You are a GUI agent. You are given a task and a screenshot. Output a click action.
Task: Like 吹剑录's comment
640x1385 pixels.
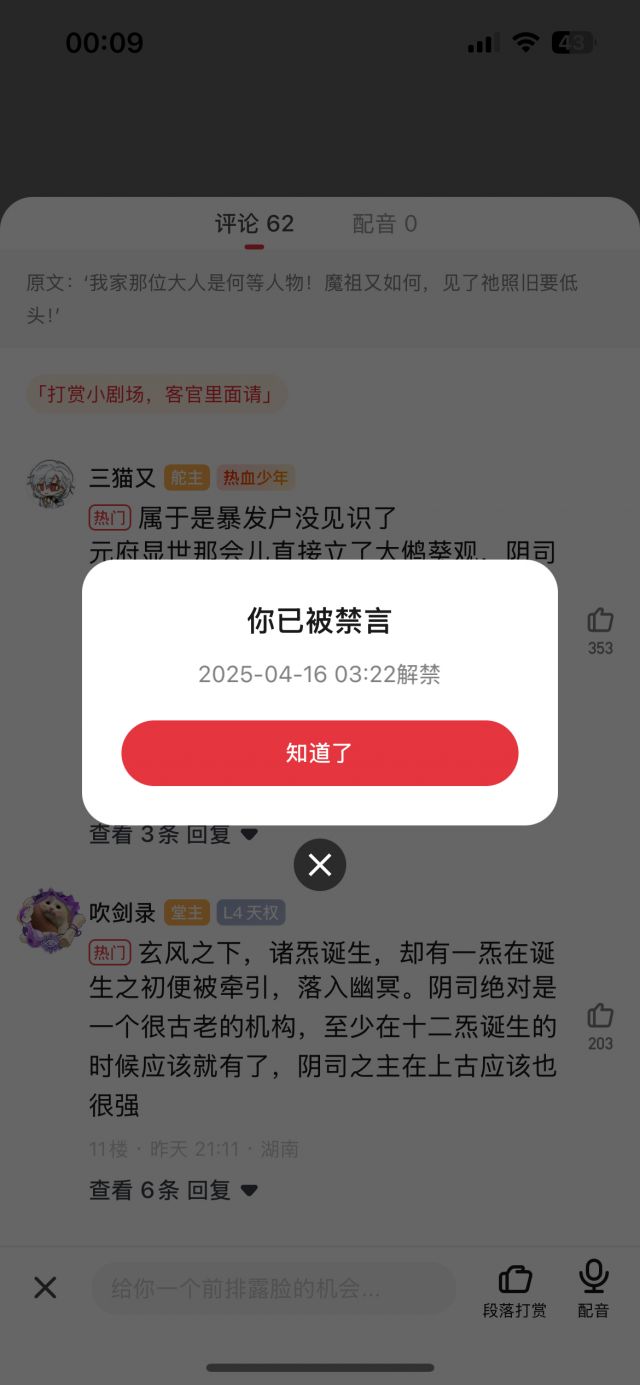click(x=600, y=1018)
